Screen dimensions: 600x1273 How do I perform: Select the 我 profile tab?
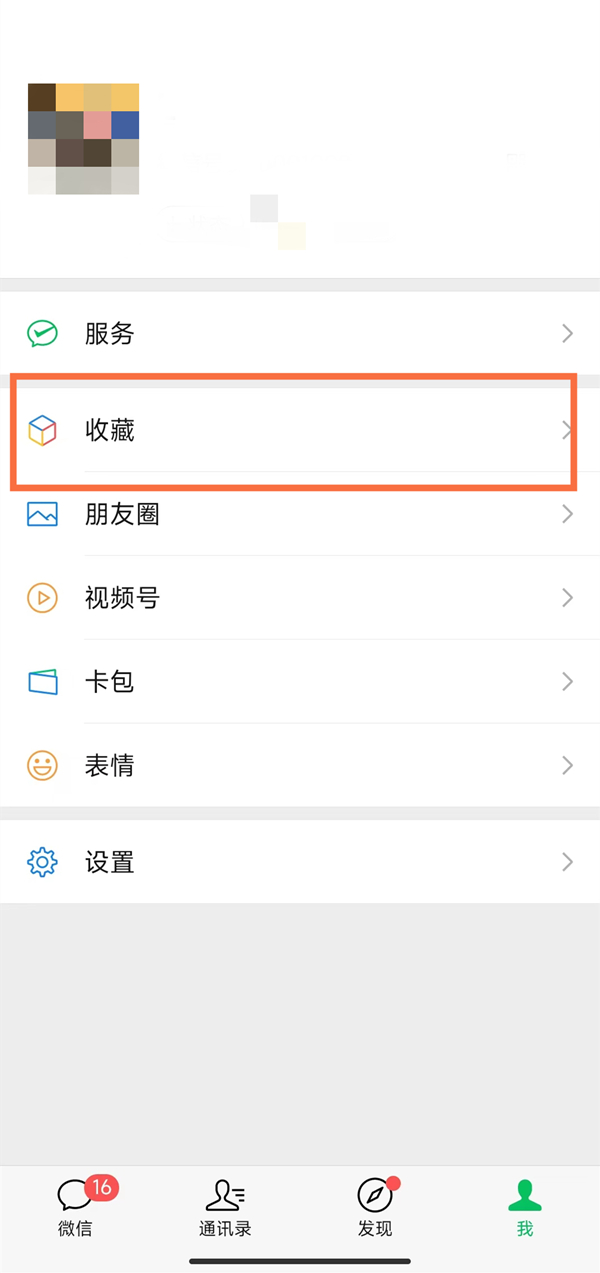point(524,1207)
